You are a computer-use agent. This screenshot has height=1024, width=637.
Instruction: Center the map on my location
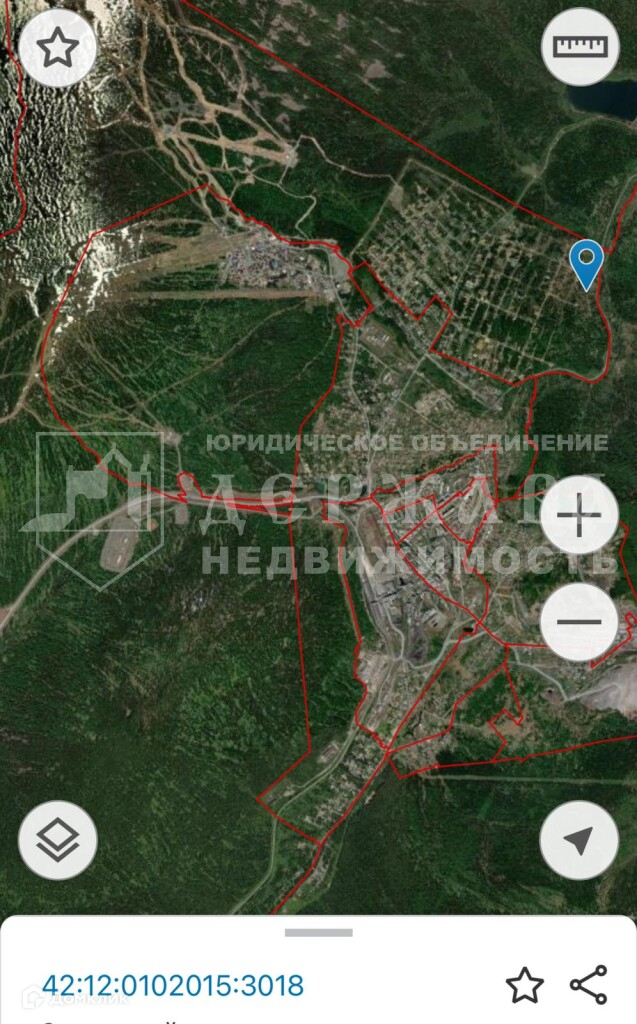point(579,840)
